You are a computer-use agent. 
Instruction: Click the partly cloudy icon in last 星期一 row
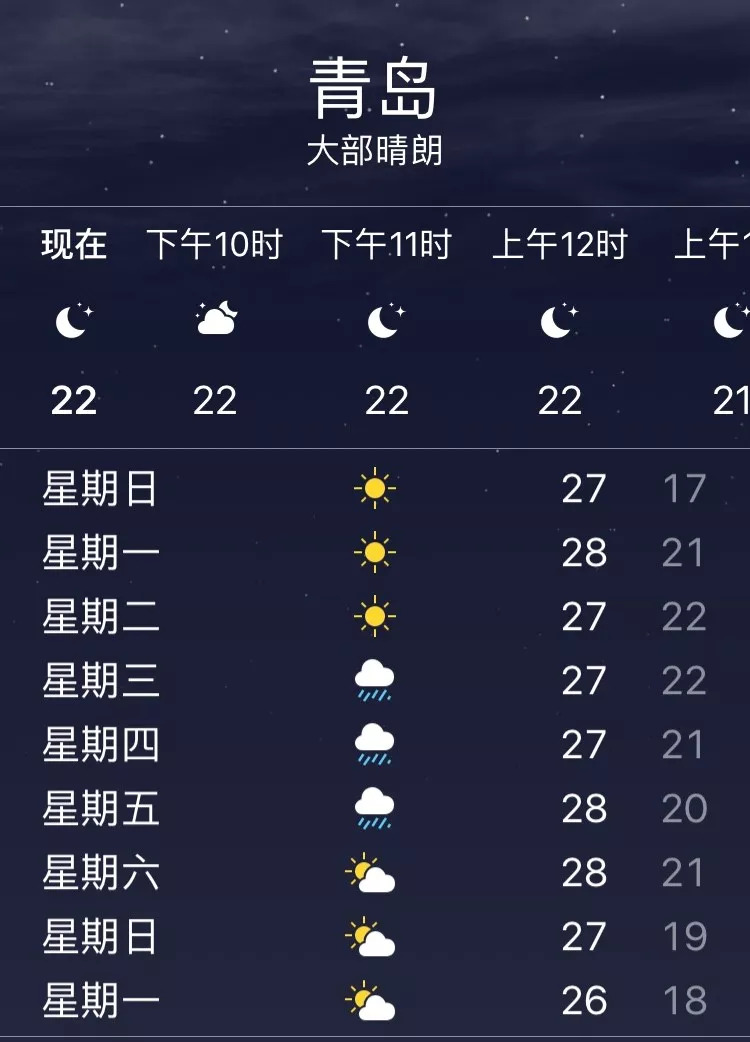click(371, 1000)
